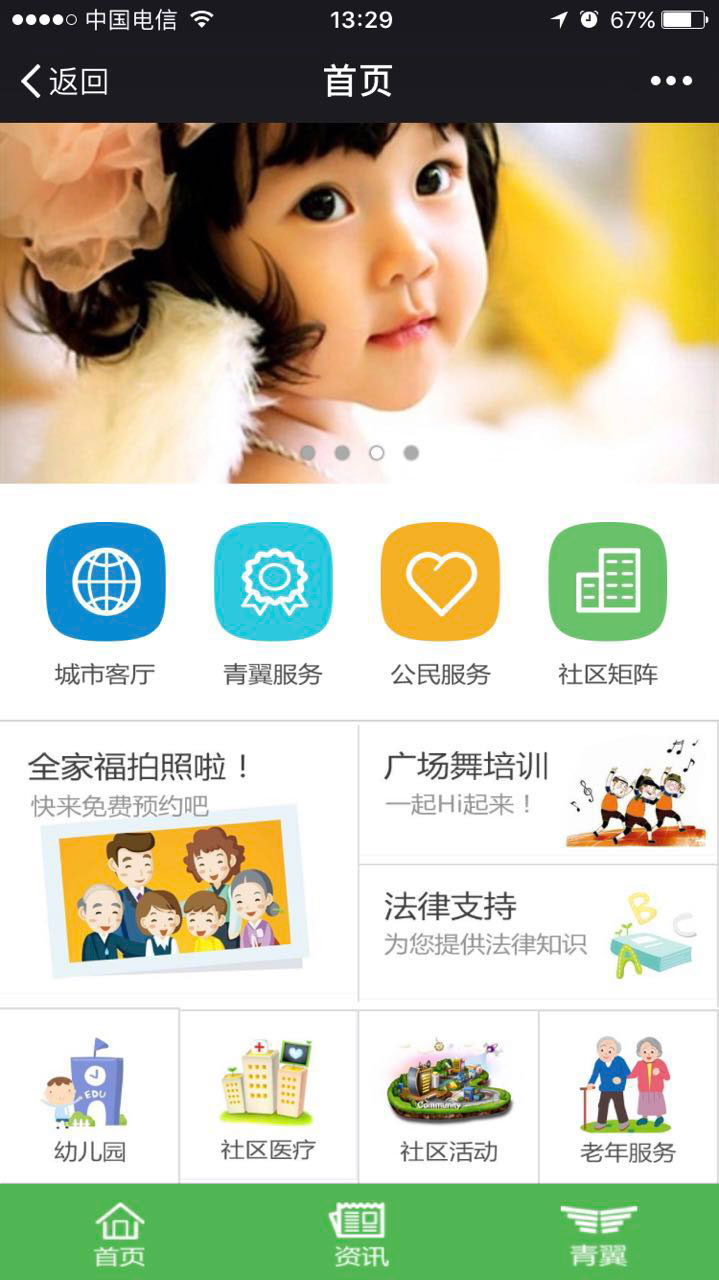Switch to the 首页 tab
The width and height of the screenshot is (719, 1280).
coord(120,1233)
